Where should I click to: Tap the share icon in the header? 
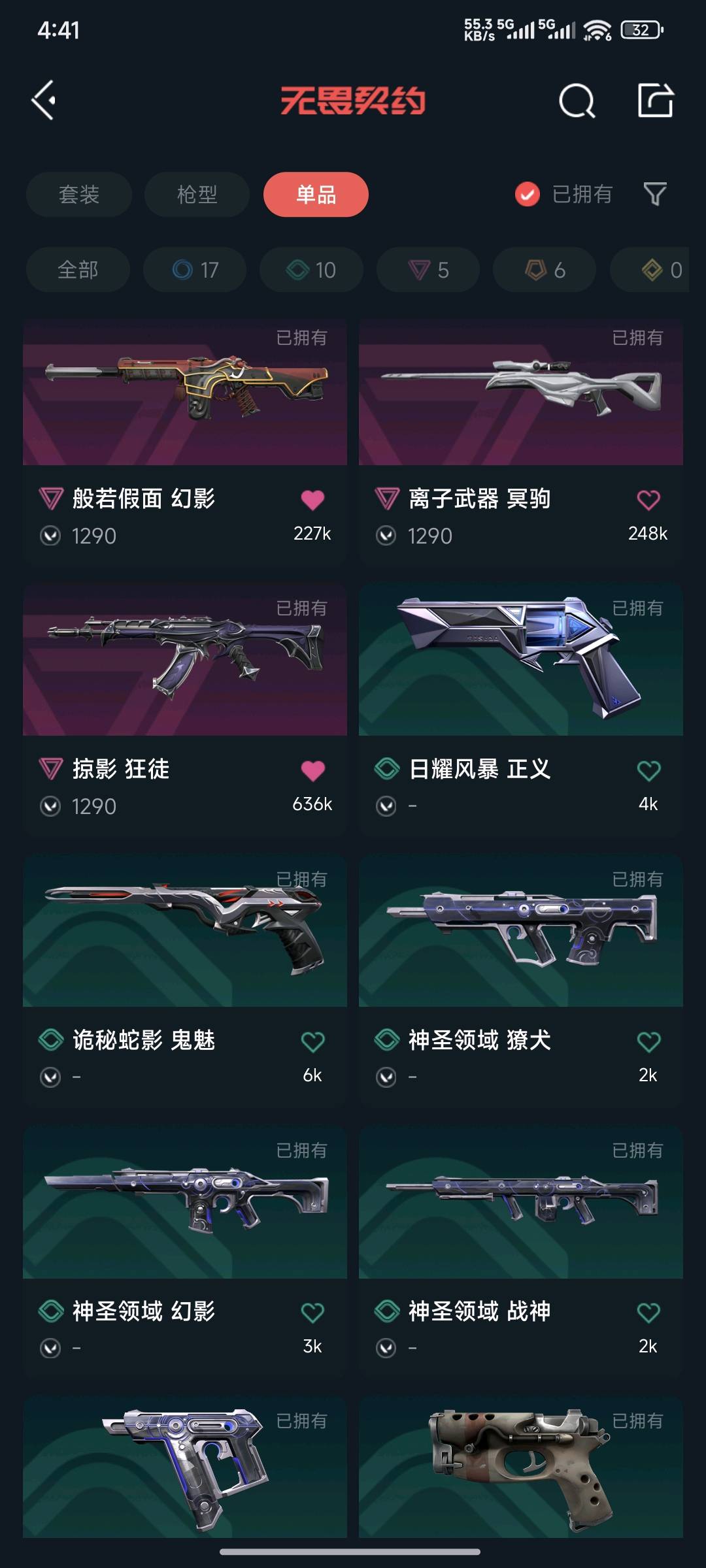(655, 101)
